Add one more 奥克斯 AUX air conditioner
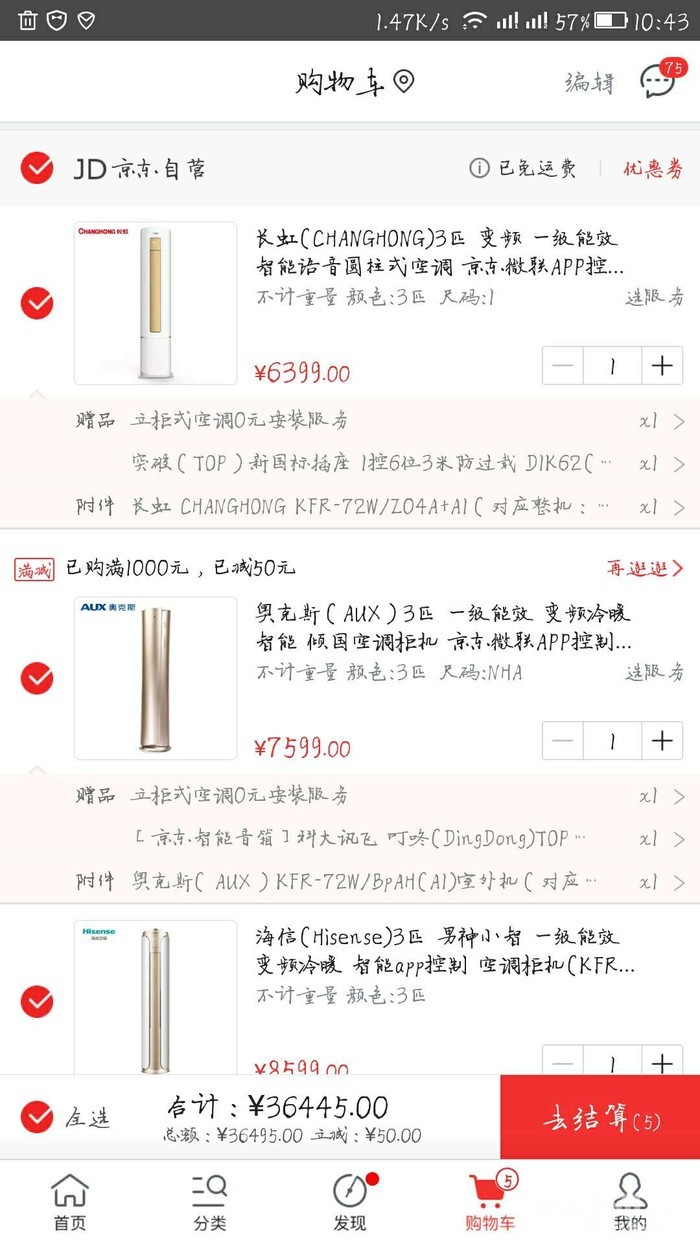The width and height of the screenshot is (700, 1244). (662, 741)
